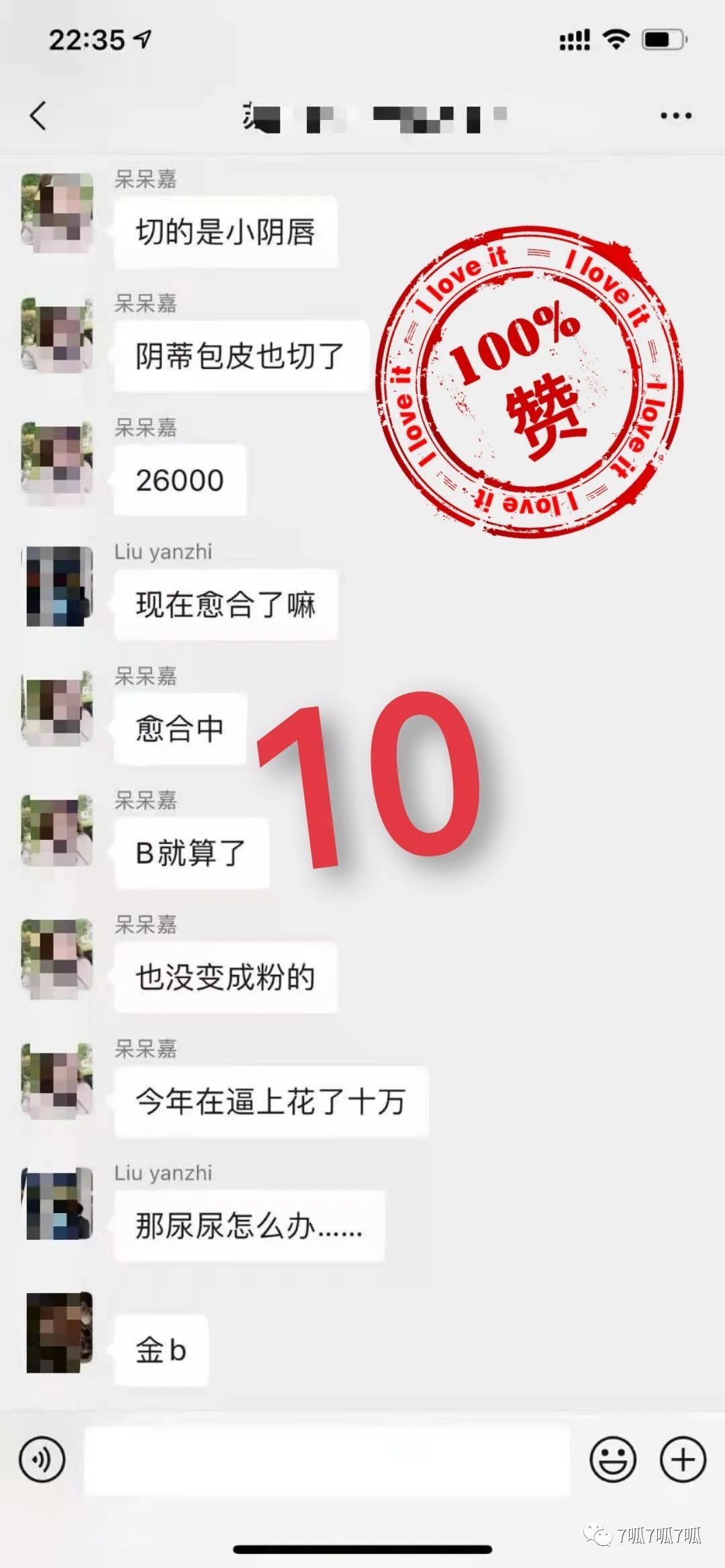The width and height of the screenshot is (725, 1568).
Task: Open avatar of the "金b" sender
Action: coord(58,1333)
